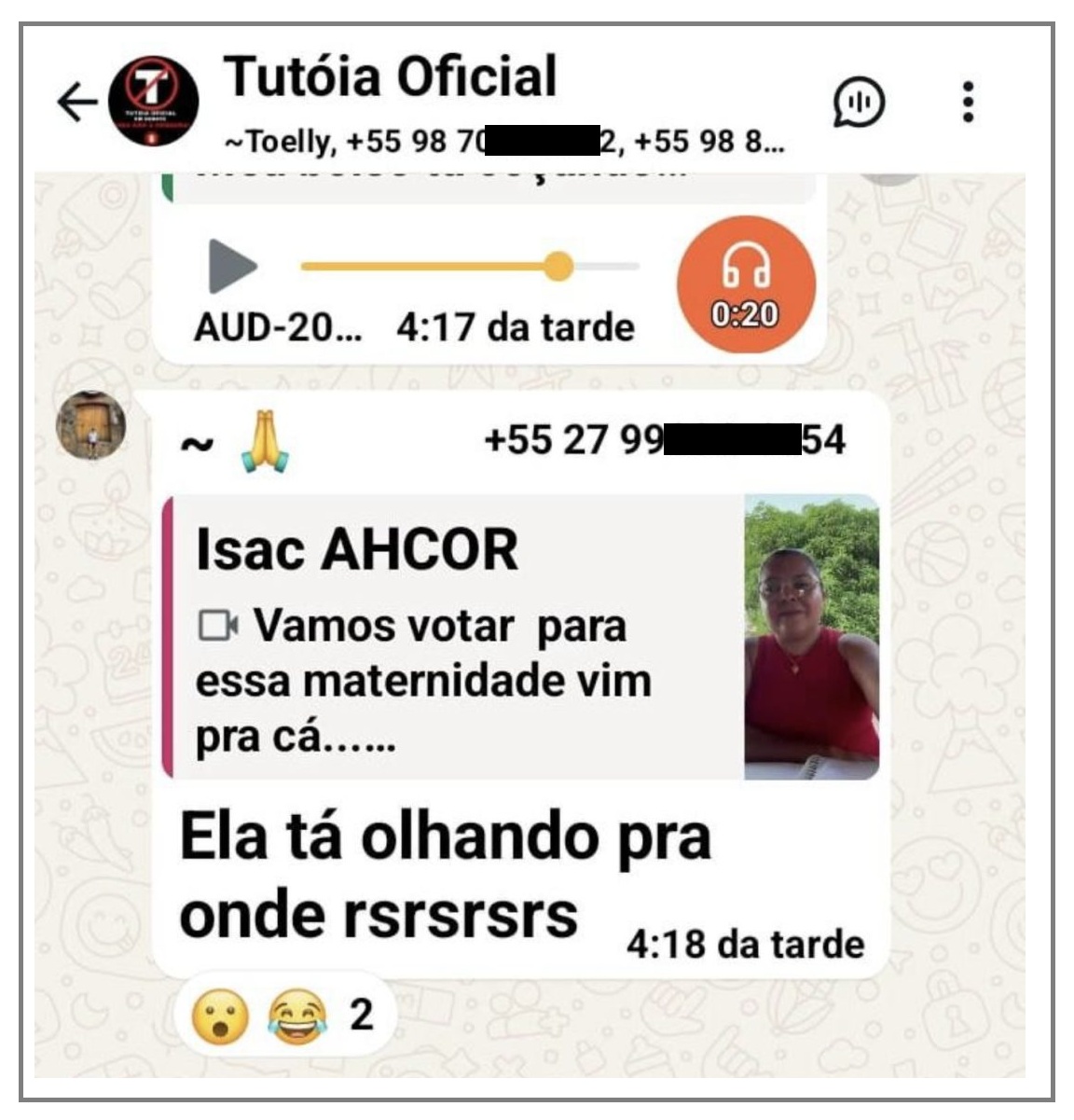Go back from Tutóia Oficial chat

click(x=77, y=102)
